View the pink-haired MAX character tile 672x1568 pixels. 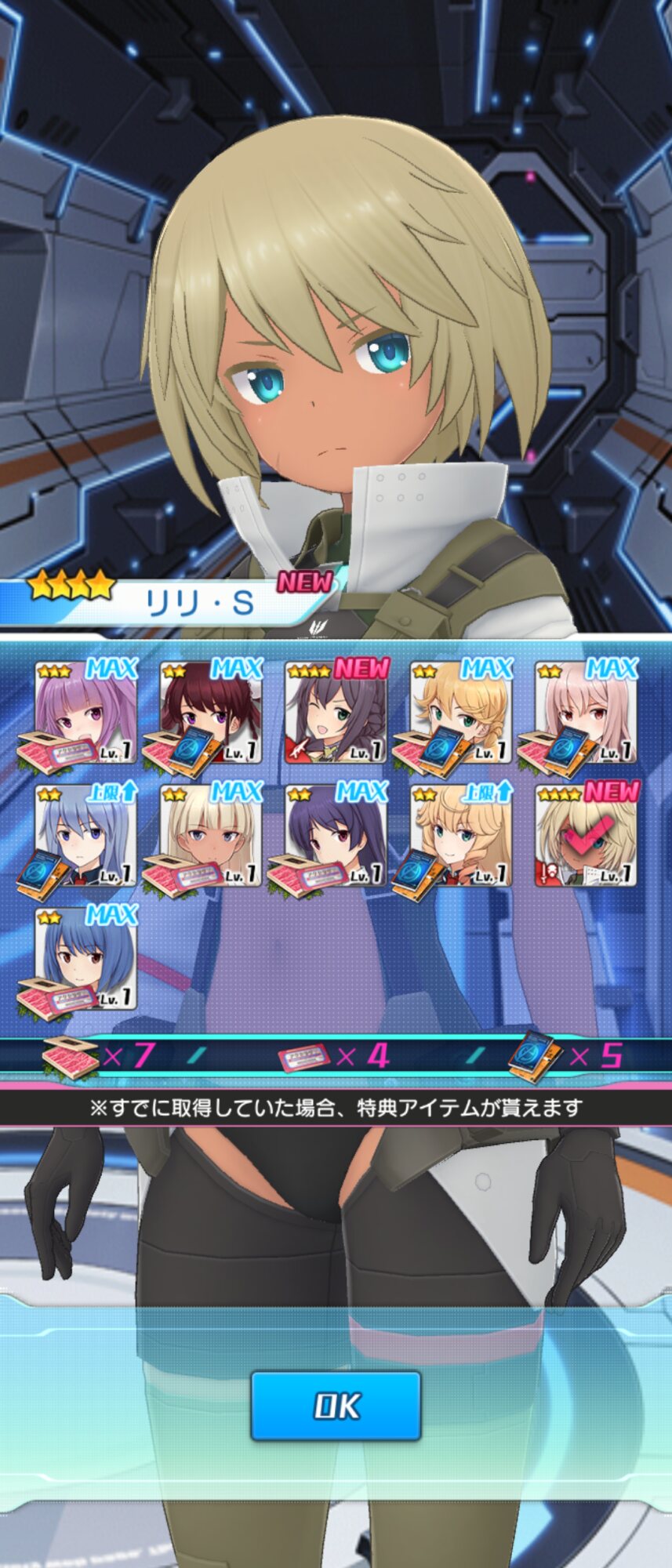click(587, 713)
